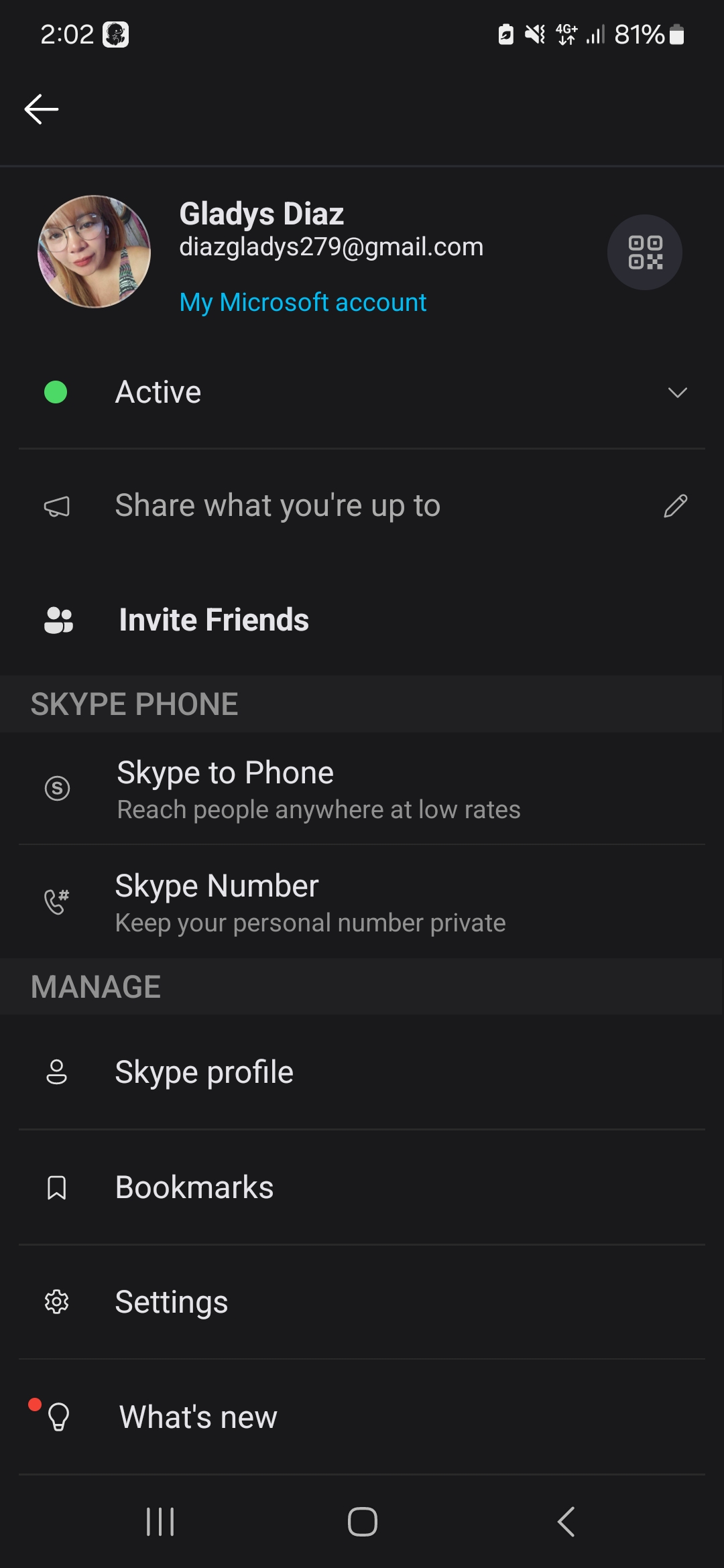The width and height of the screenshot is (724, 1568).
Task: Open Skype profile
Action: (362, 1072)
